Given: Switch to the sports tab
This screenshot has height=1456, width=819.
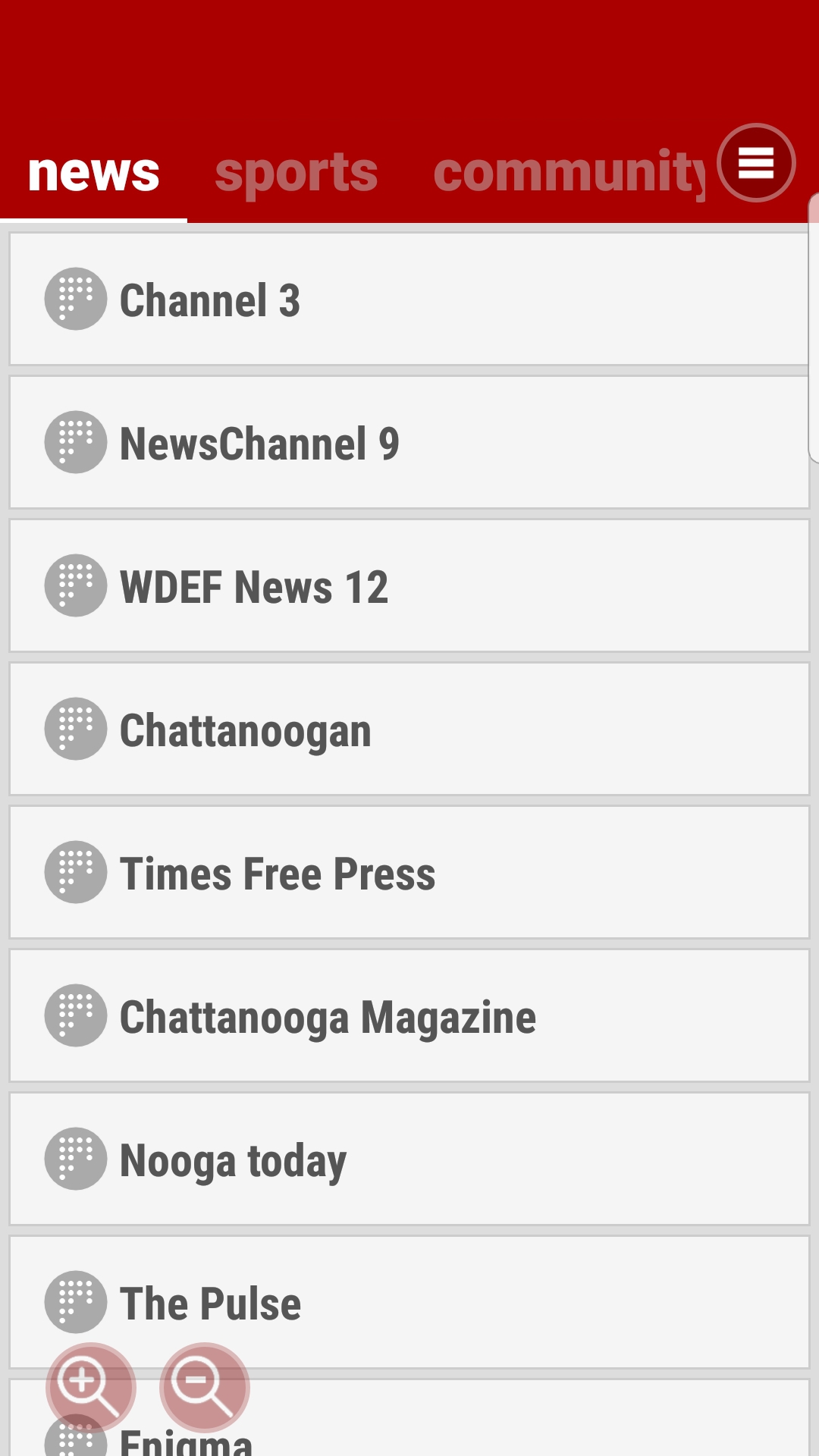Looking at the screenshot, I should [297, 170].
